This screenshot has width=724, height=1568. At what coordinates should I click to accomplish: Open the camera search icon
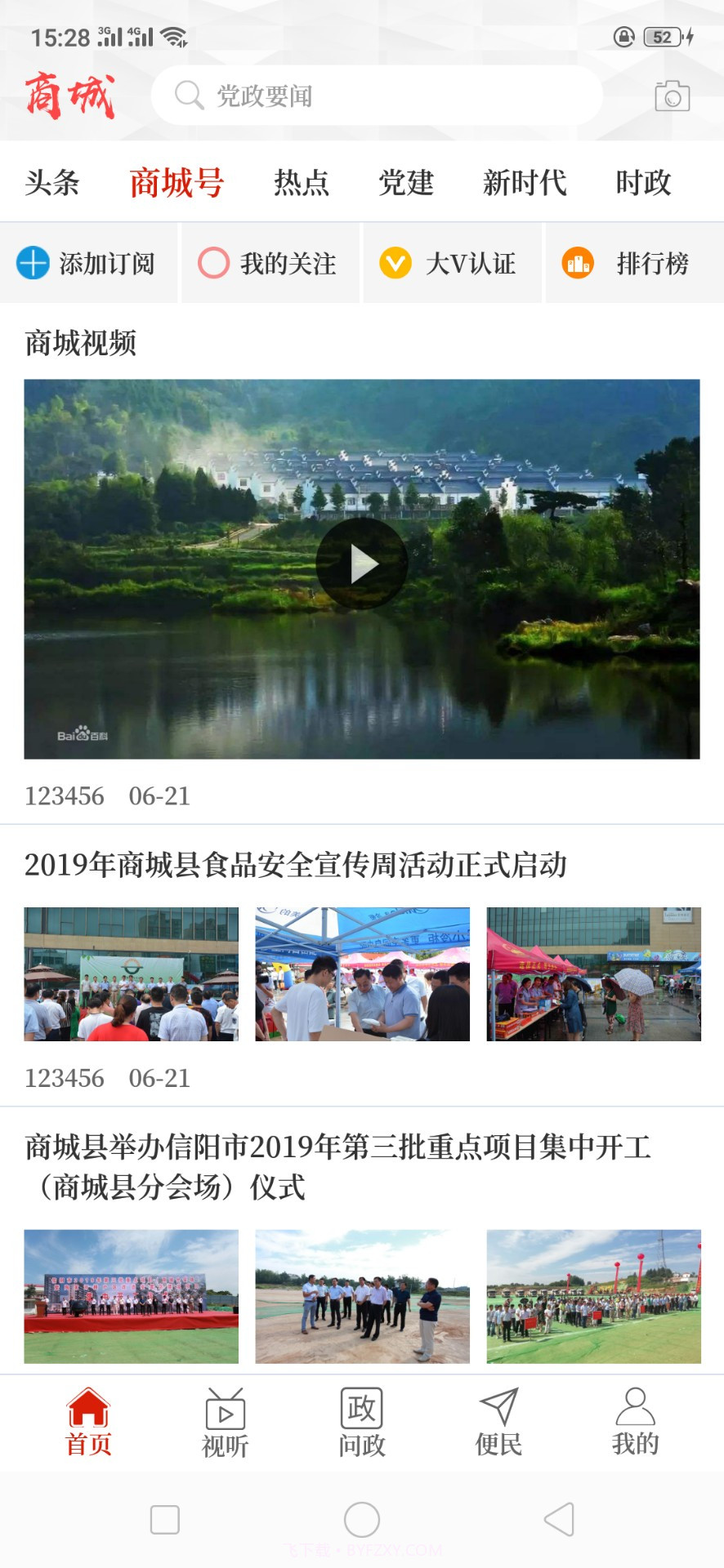click(672, 96)
